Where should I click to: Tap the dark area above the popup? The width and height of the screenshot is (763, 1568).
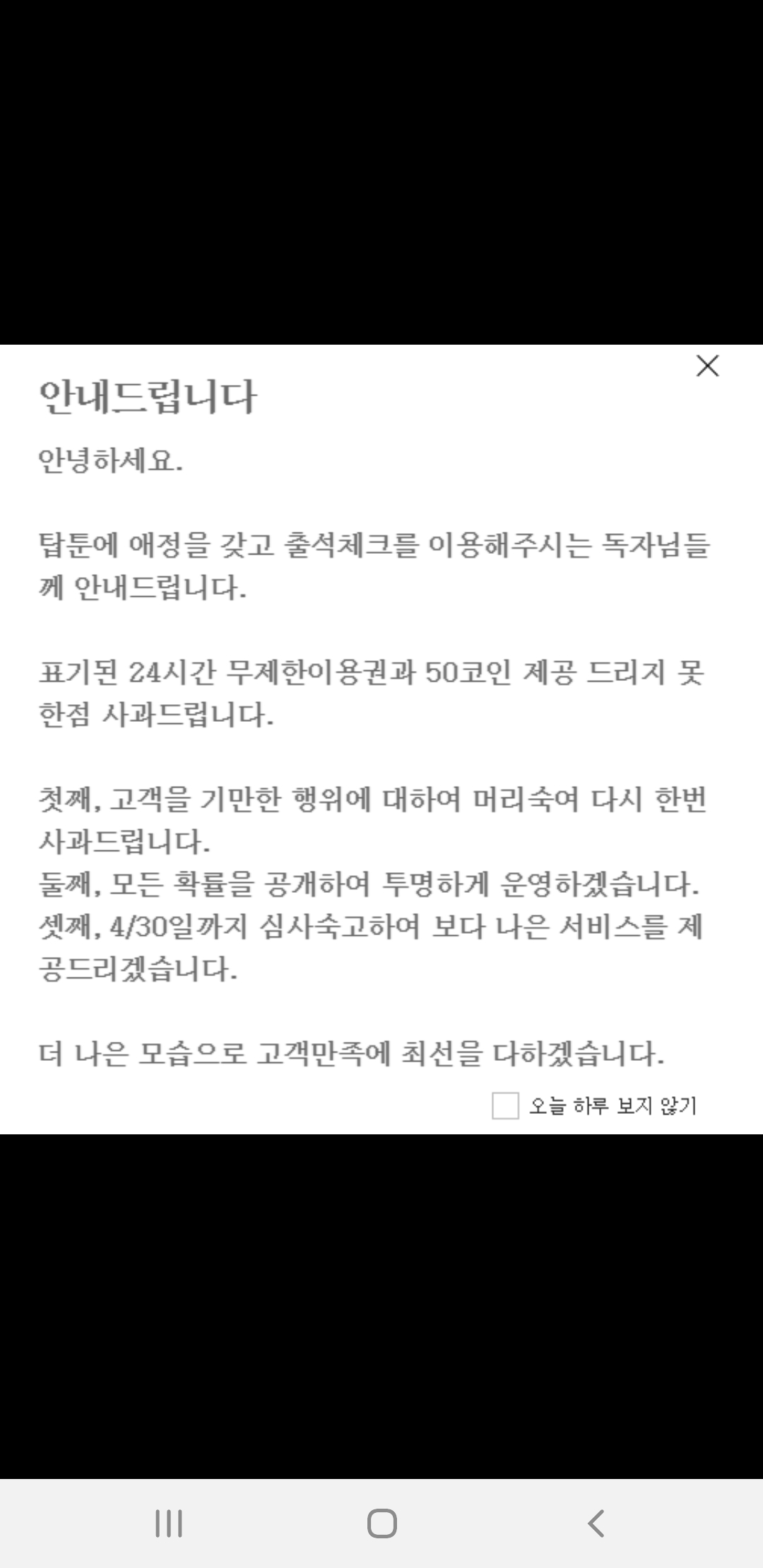tap(381, 170)
